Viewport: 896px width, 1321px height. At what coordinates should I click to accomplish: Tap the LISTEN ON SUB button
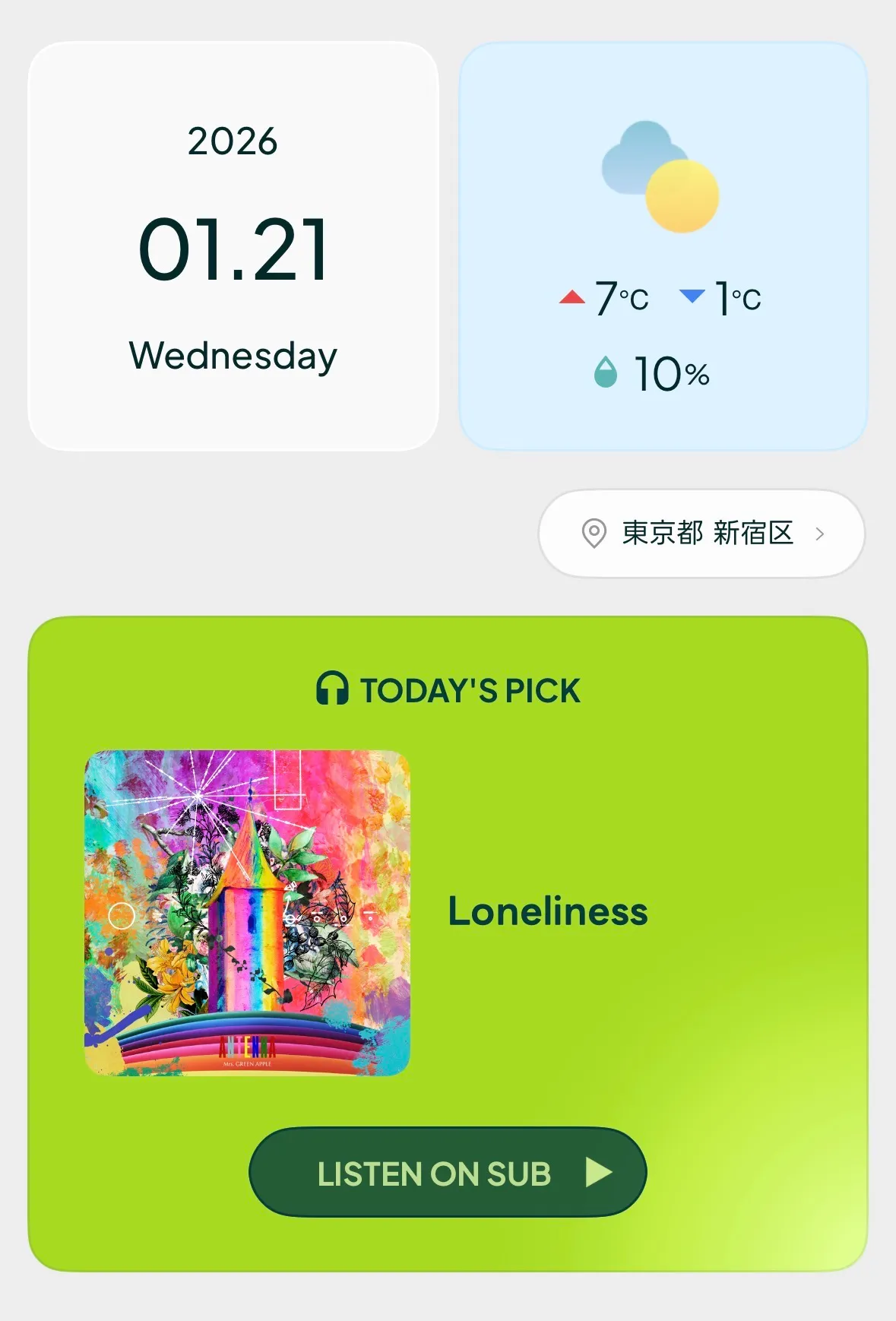point(448,1172)
